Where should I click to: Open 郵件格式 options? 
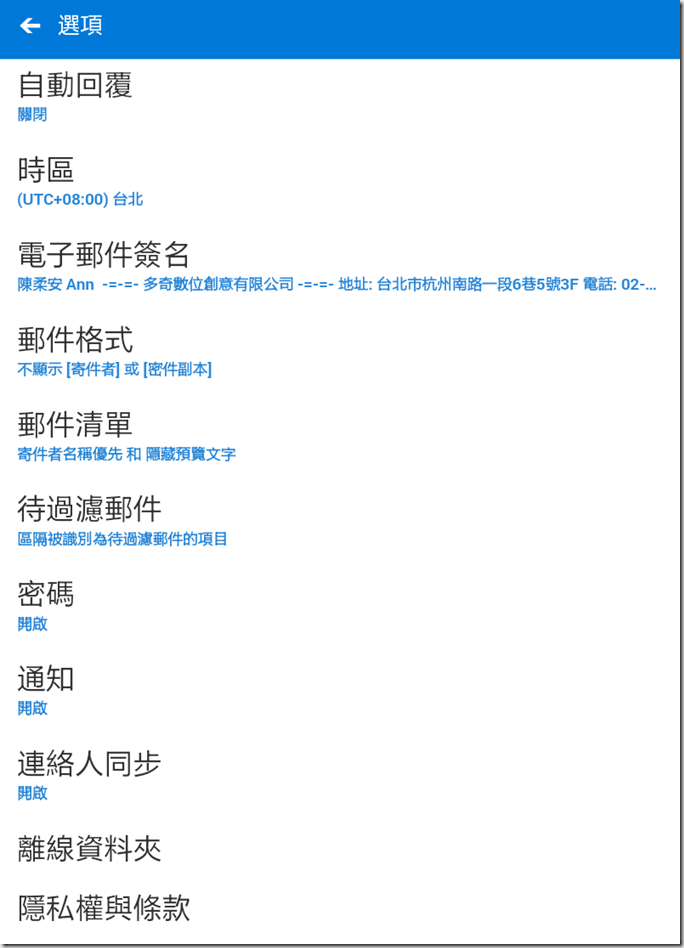coord(76,352)
